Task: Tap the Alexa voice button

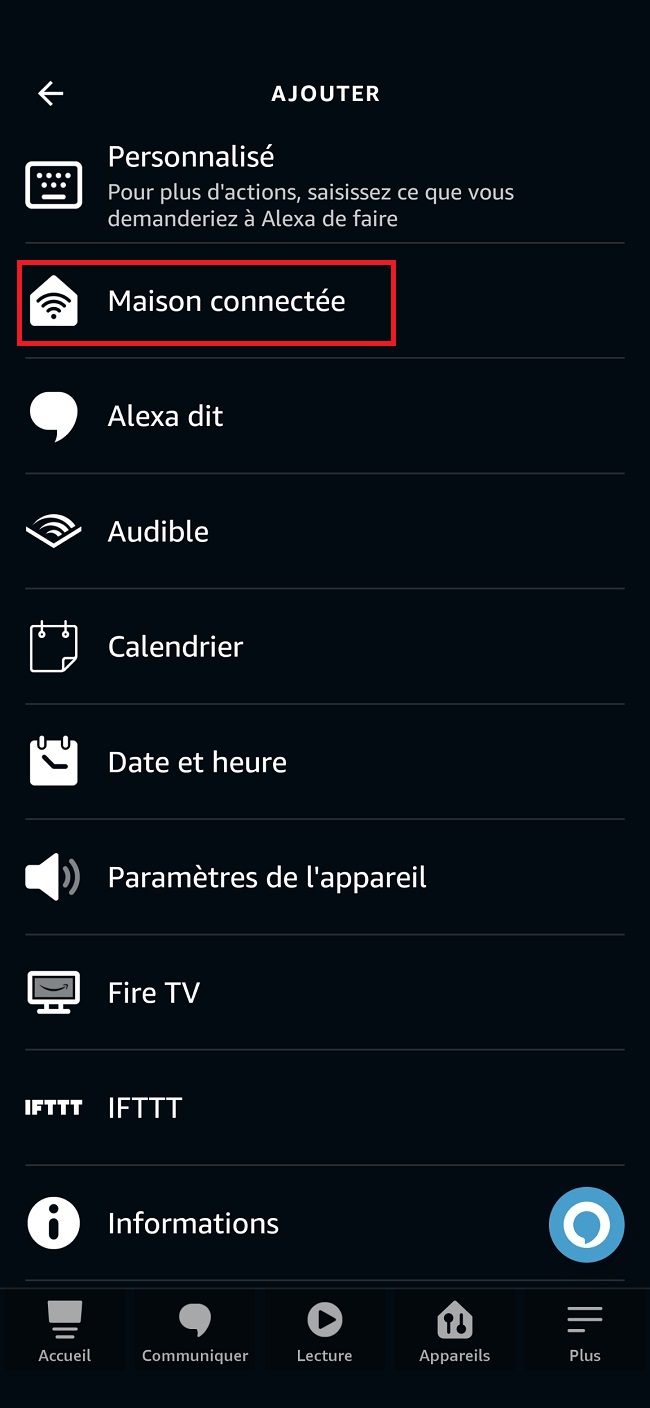Action: [586, 1225]
